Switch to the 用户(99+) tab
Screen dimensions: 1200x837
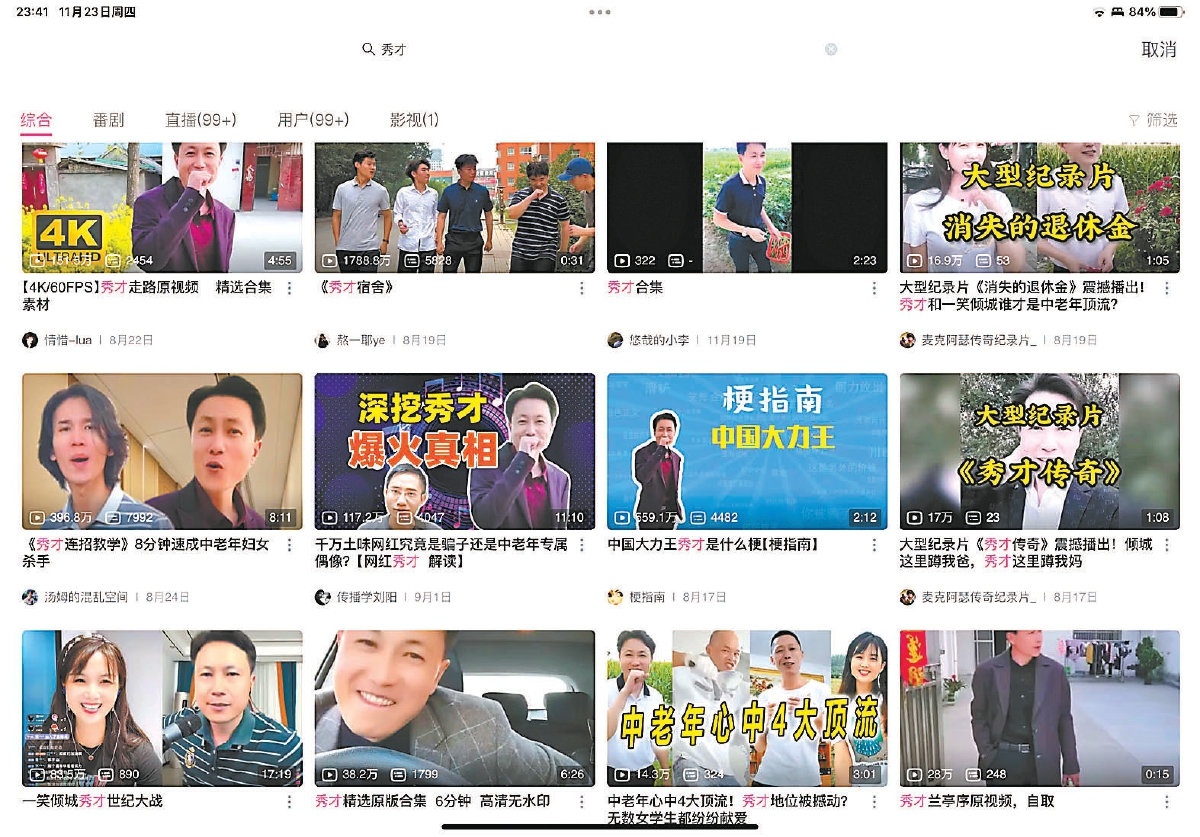(x=313, y=120)
